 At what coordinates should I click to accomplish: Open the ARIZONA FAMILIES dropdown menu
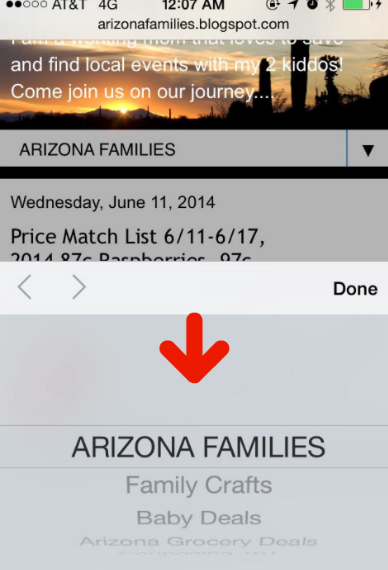194,149
